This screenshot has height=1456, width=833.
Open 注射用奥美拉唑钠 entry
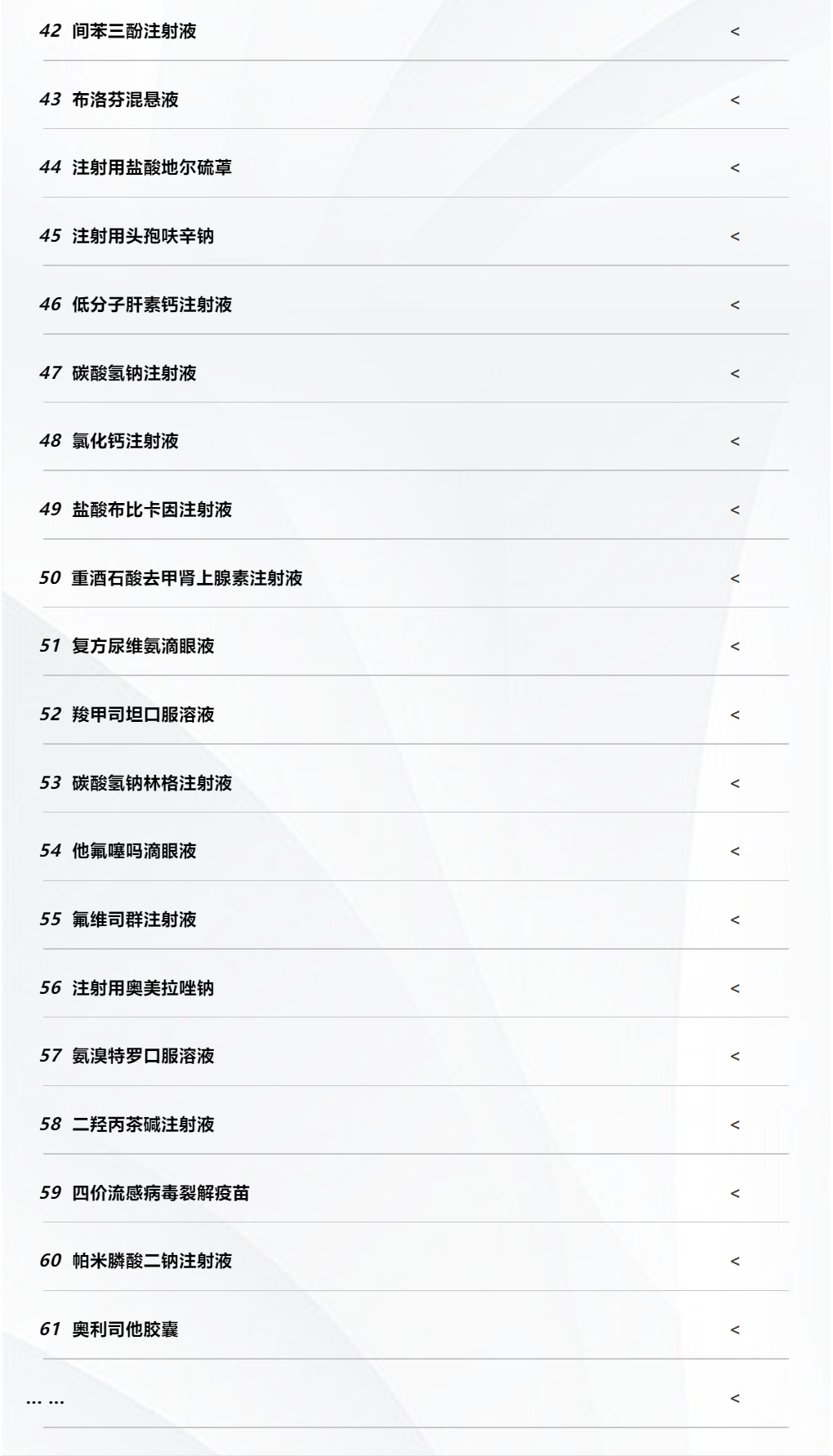734,988
